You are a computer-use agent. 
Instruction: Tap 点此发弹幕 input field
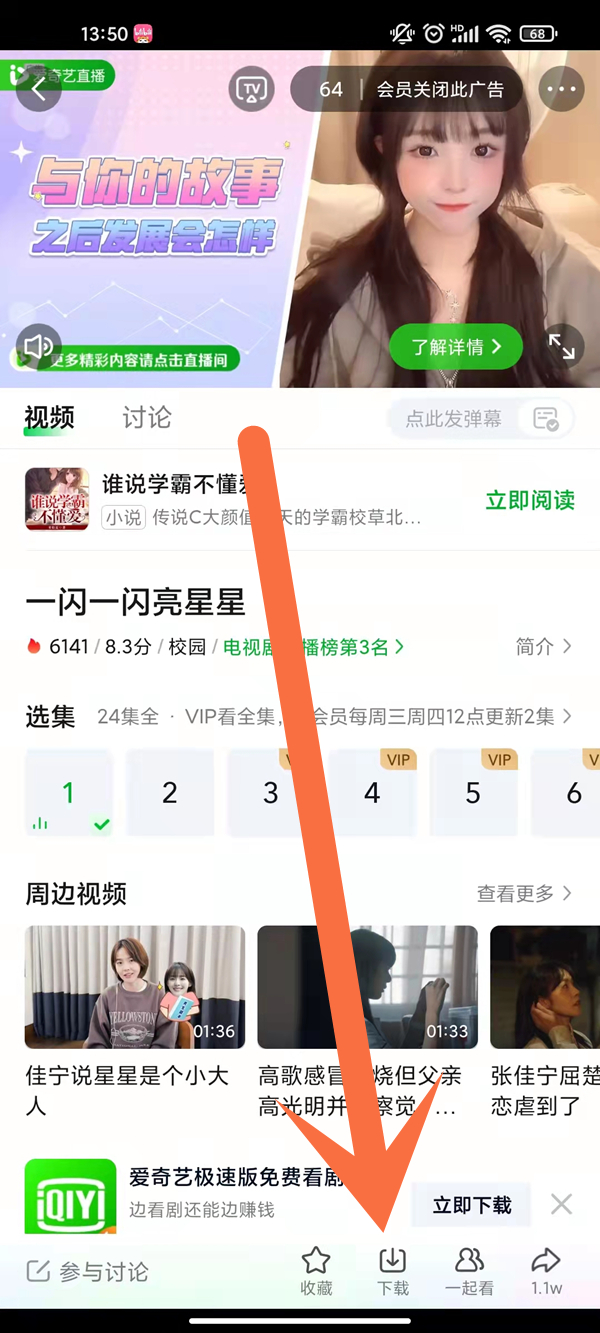click(453, 419)
